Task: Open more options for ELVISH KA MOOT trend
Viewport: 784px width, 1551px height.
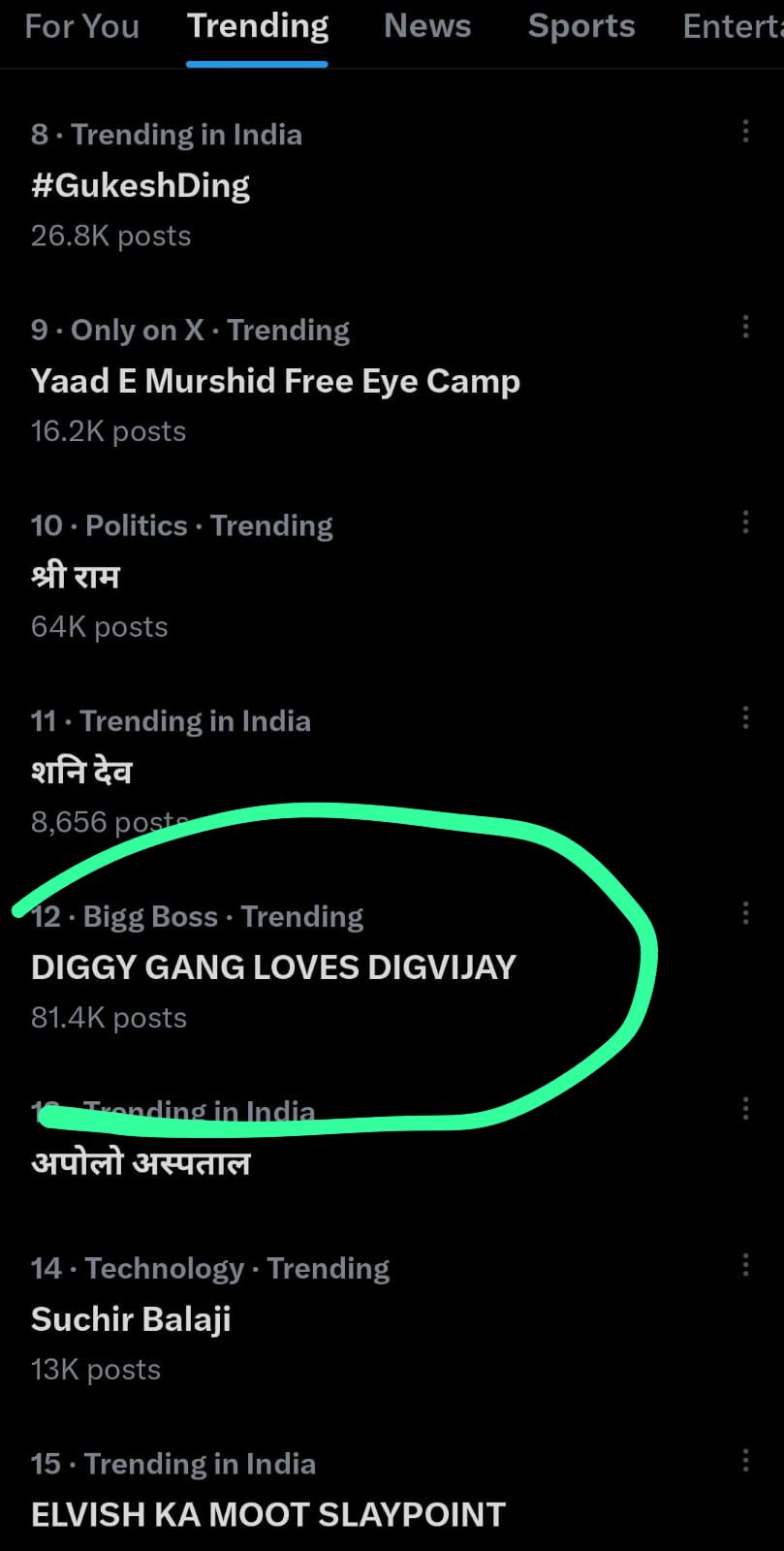Action: point(745,1461)
